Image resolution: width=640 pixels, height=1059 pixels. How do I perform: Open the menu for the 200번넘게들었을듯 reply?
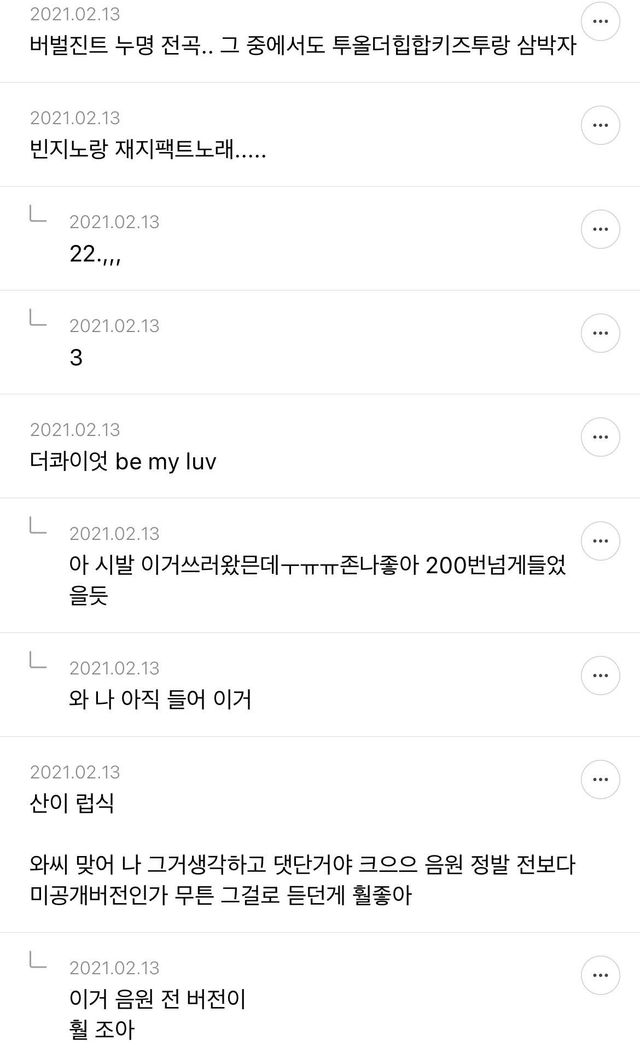click(x=600, y=541)
